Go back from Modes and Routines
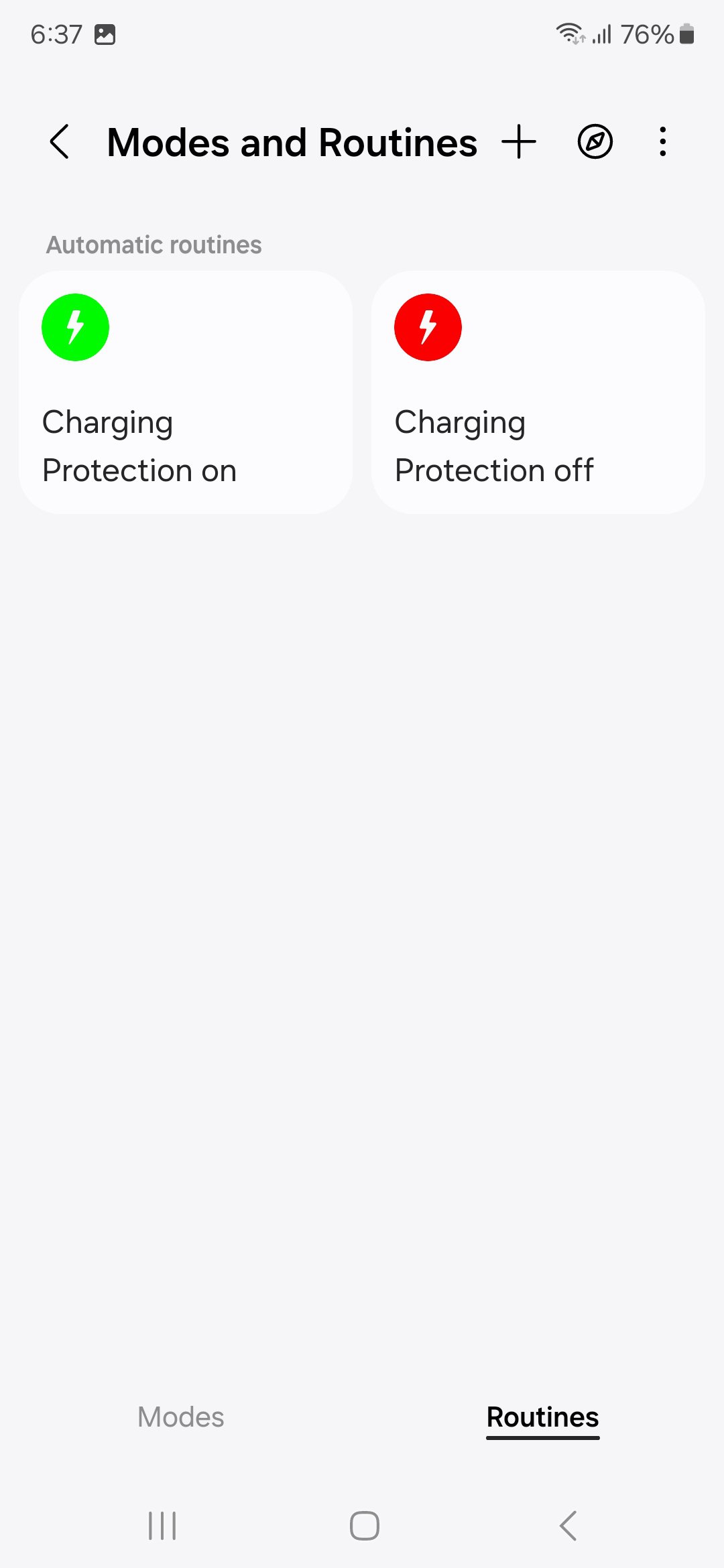The image size is (724, 1568). 60,142
